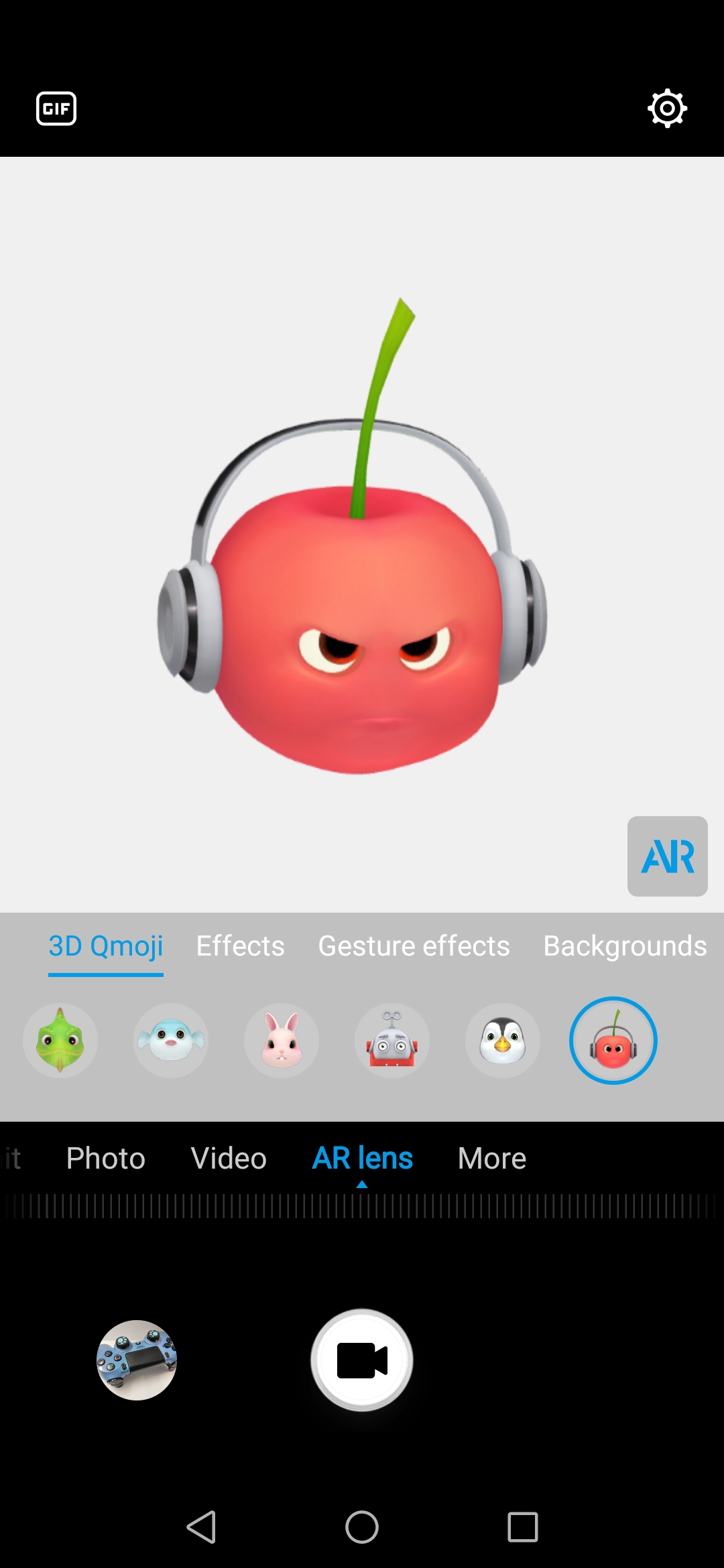Select the 3D Qmoji tab
This screenshot has width=724, height=1568.
[x=106, y=946]
